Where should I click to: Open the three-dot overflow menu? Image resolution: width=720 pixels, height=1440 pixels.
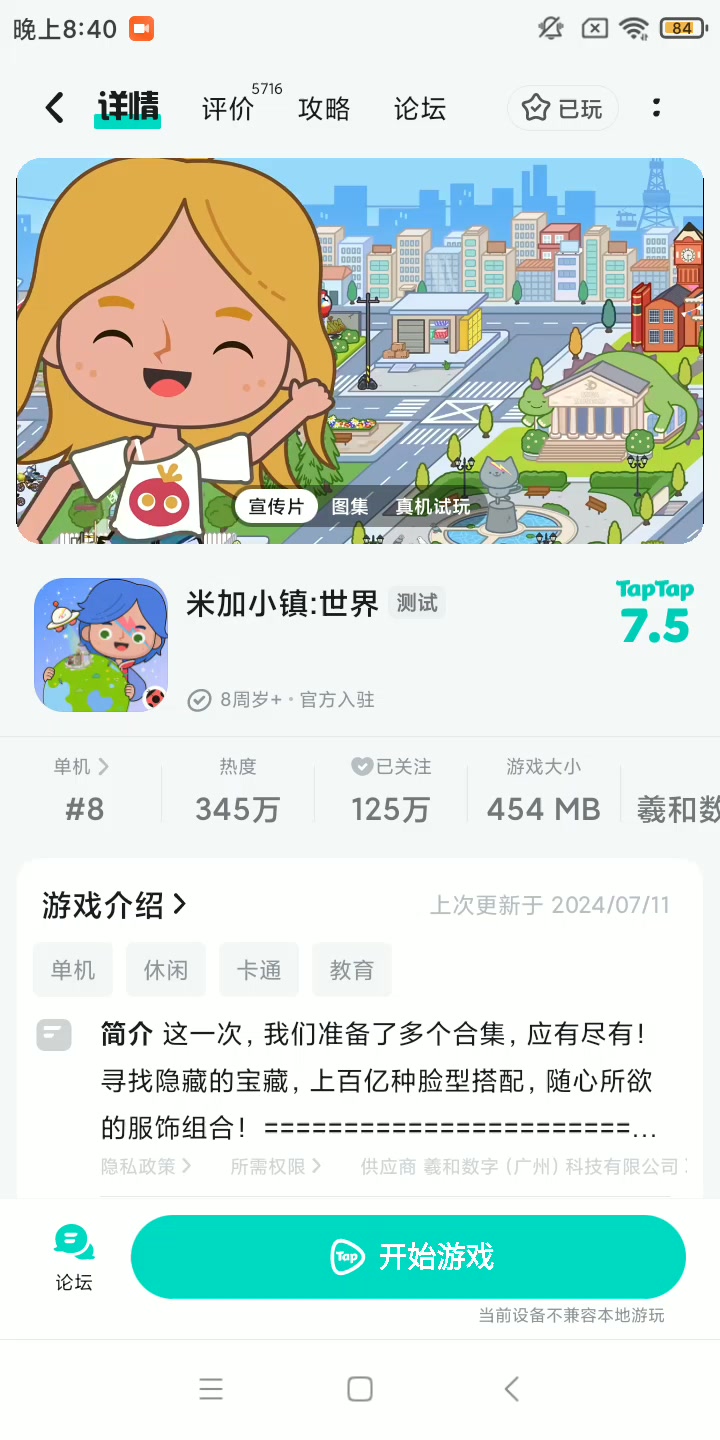pos(656,108)
